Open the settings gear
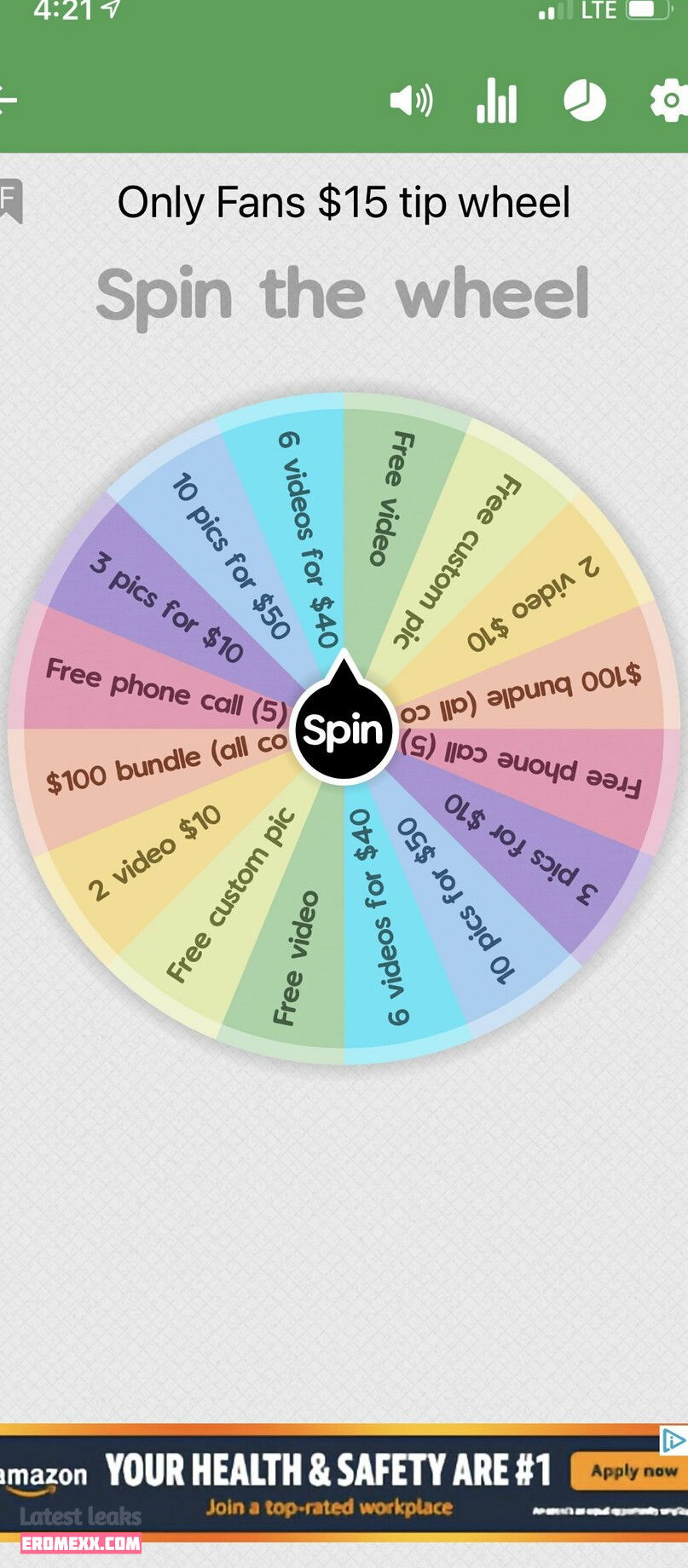This screenshot has height=1568, width=688. pos(670,101)
